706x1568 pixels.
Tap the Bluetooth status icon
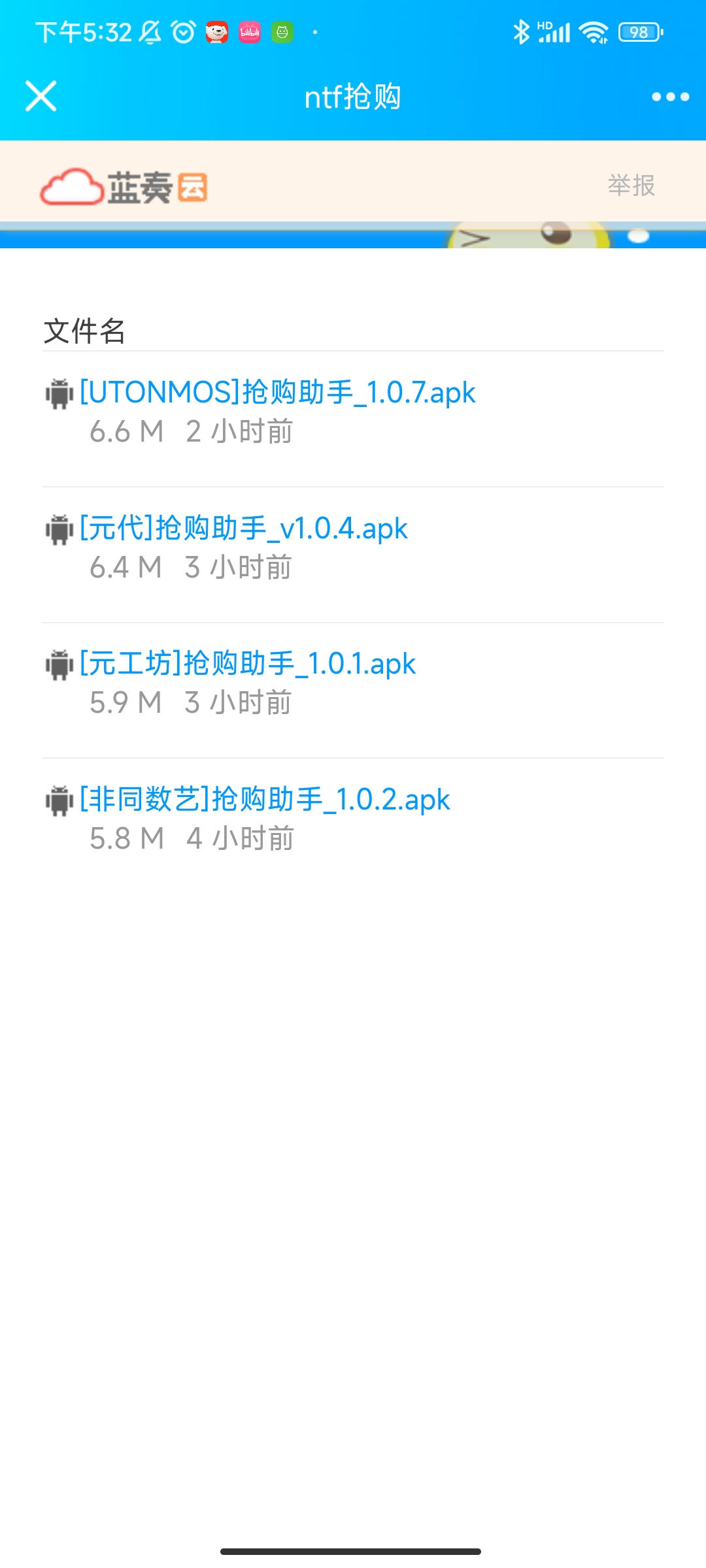pyautogui.click(x=522, y=30)
